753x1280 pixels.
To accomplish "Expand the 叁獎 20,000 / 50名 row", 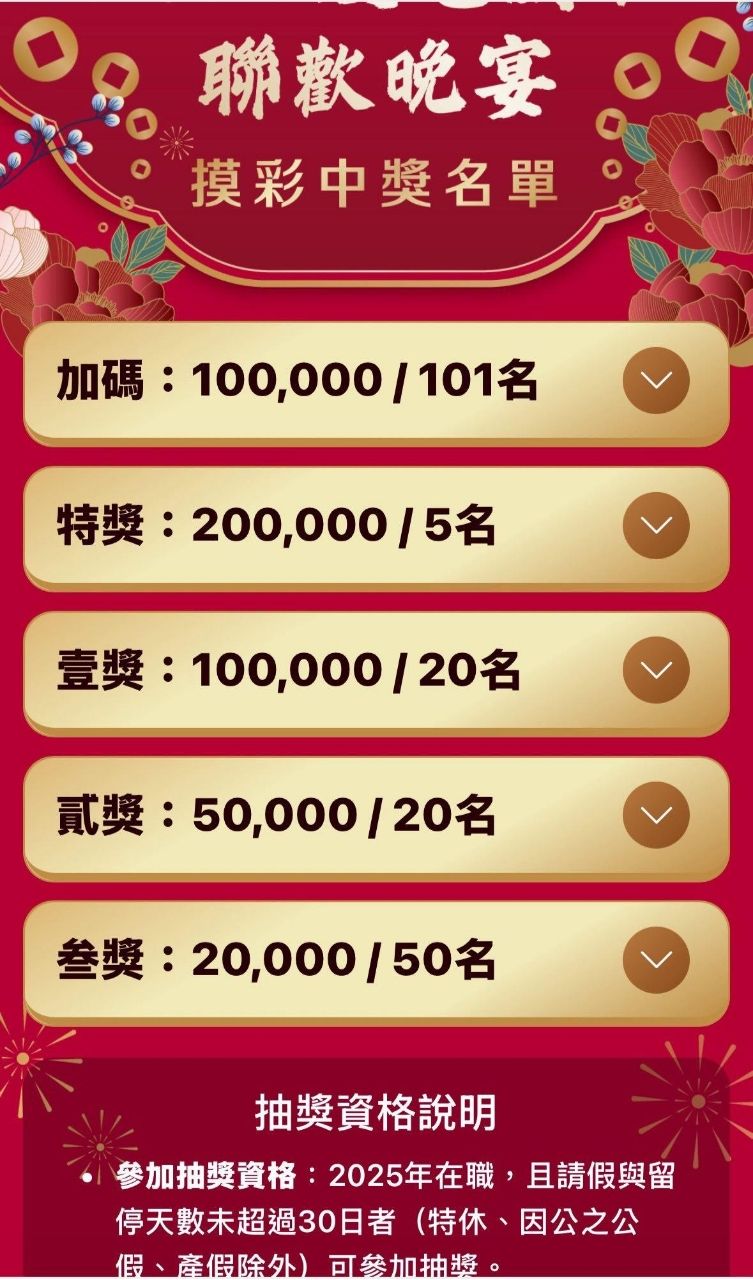I will click(656, 961).
